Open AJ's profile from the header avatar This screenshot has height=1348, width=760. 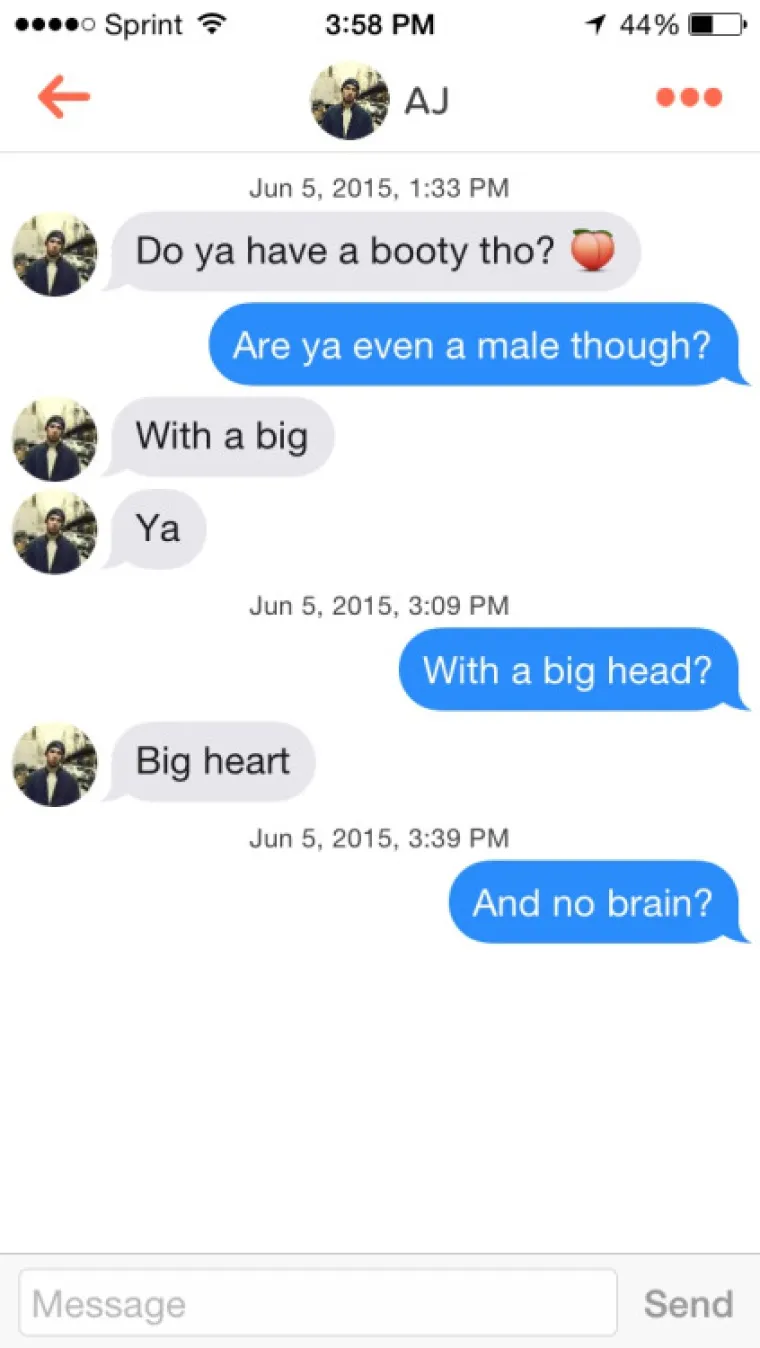(349, 100)
